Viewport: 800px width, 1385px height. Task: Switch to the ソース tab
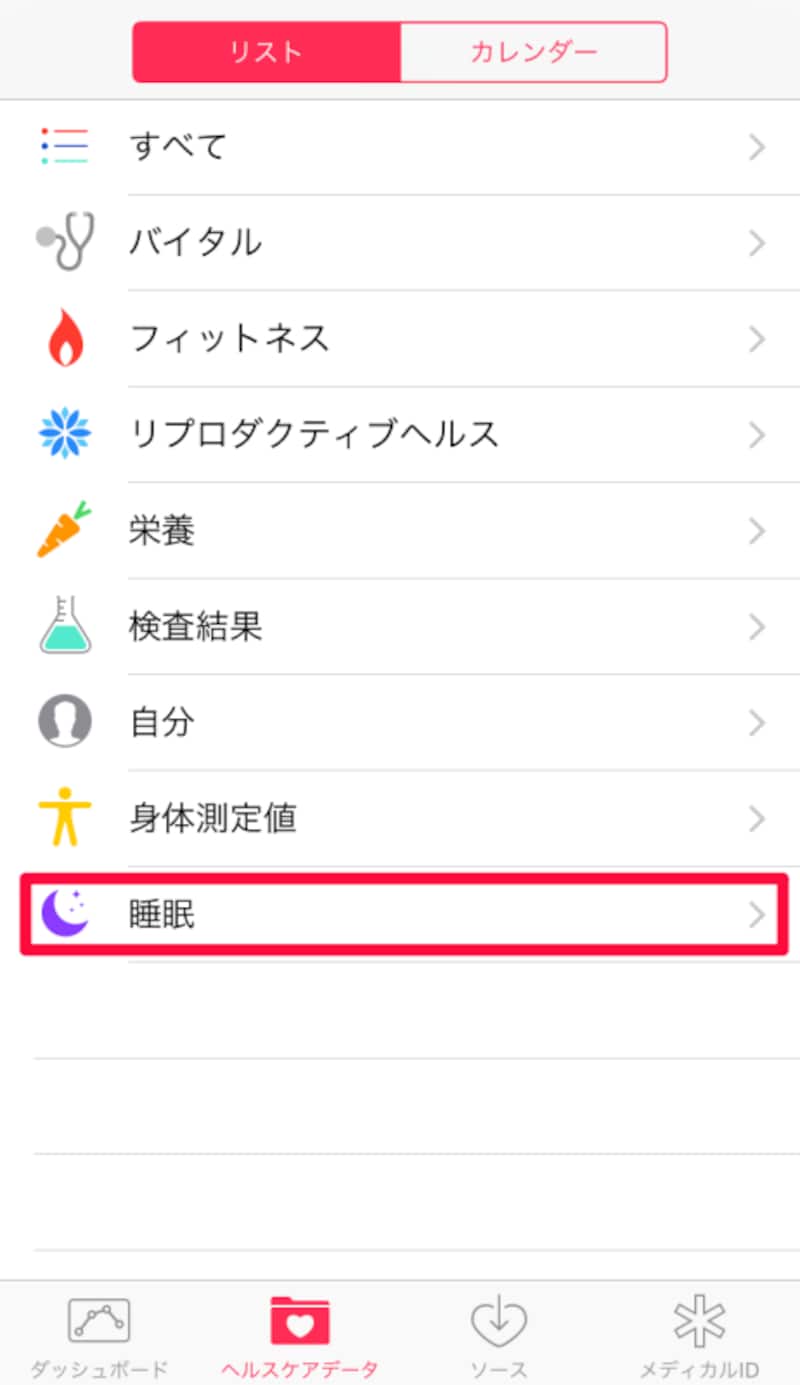(498, 1335)
